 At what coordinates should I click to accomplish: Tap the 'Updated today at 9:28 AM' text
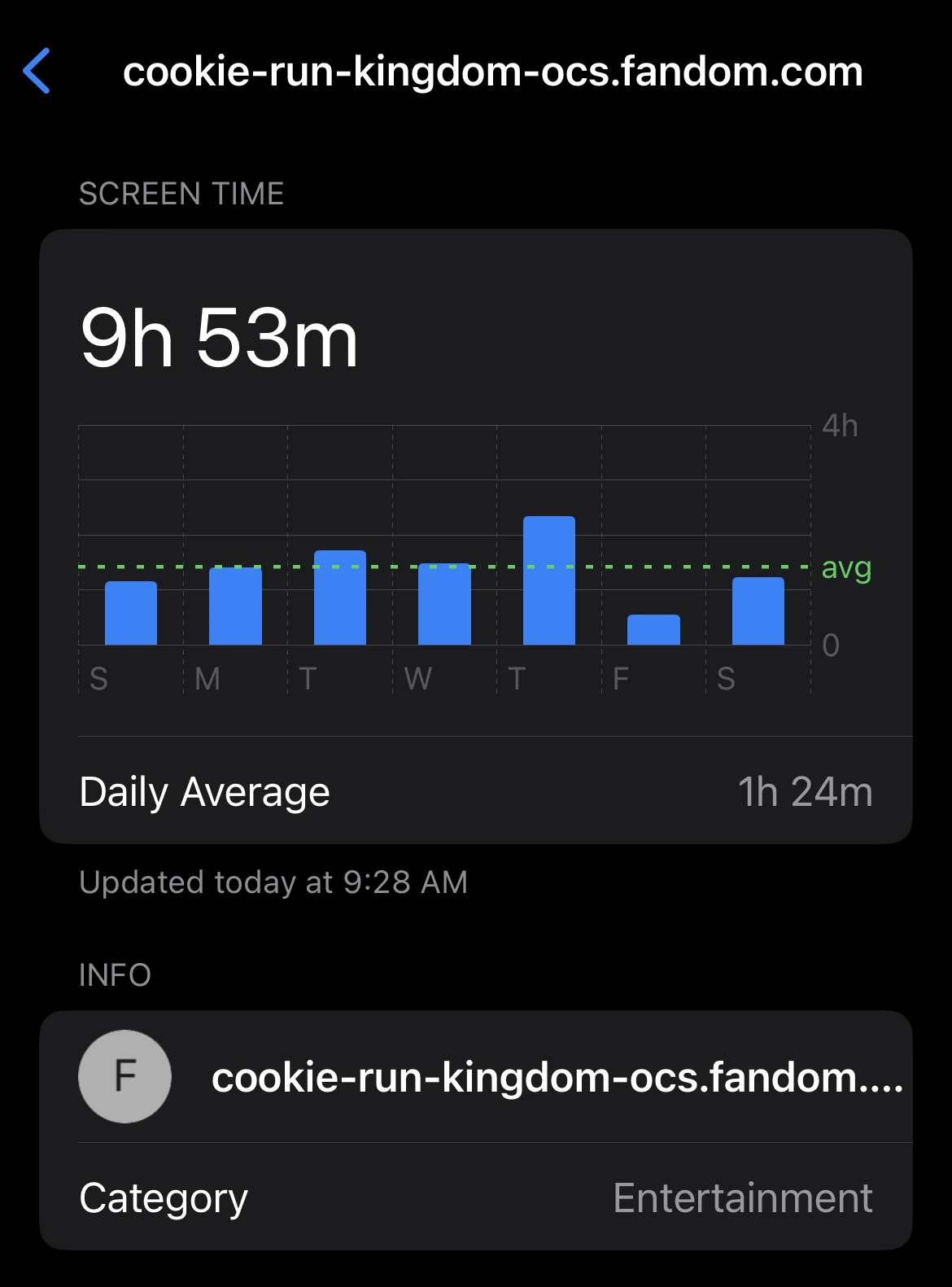click(x=273, y=882)
